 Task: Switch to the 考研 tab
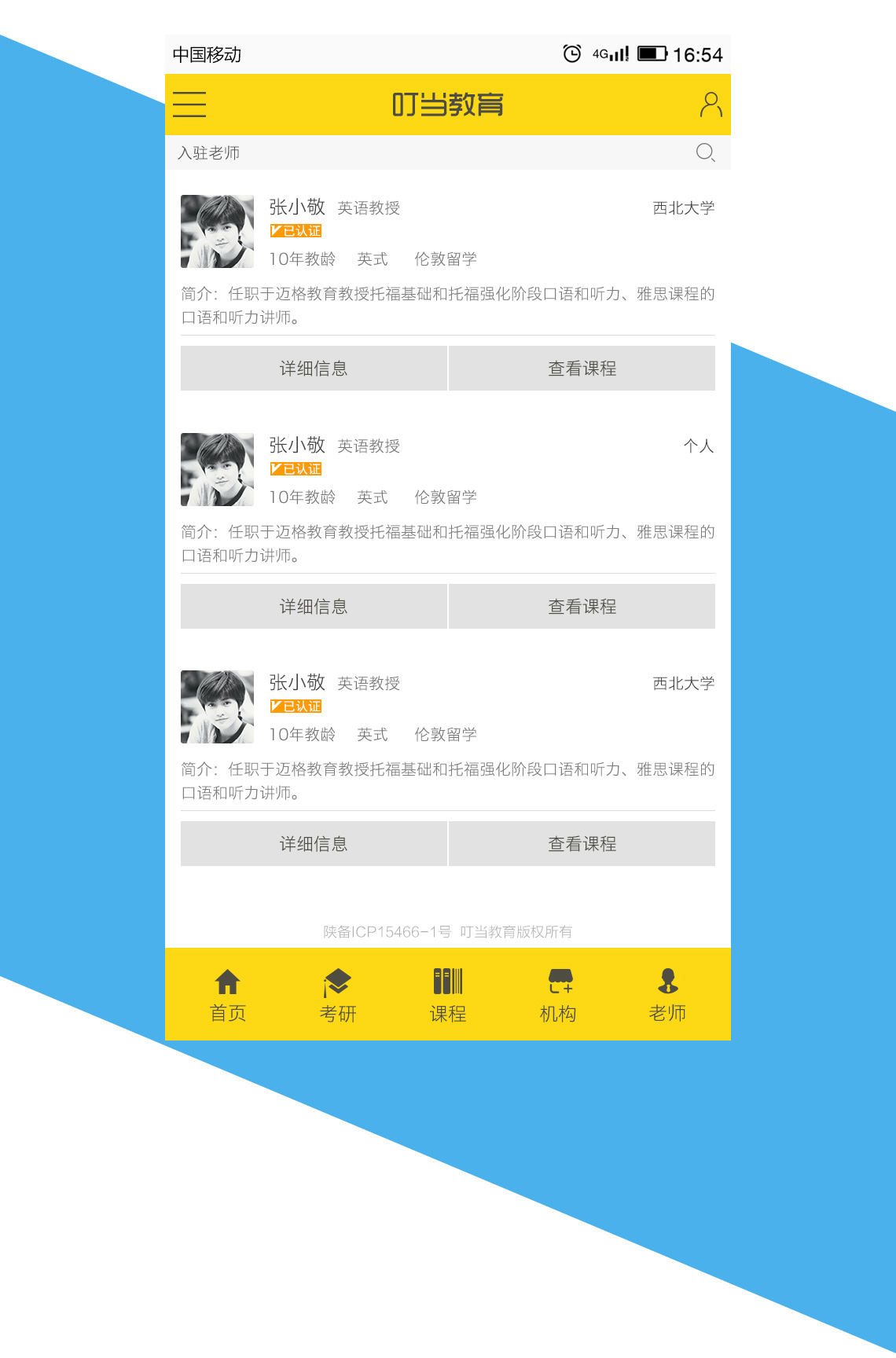[x=338, y=995]
